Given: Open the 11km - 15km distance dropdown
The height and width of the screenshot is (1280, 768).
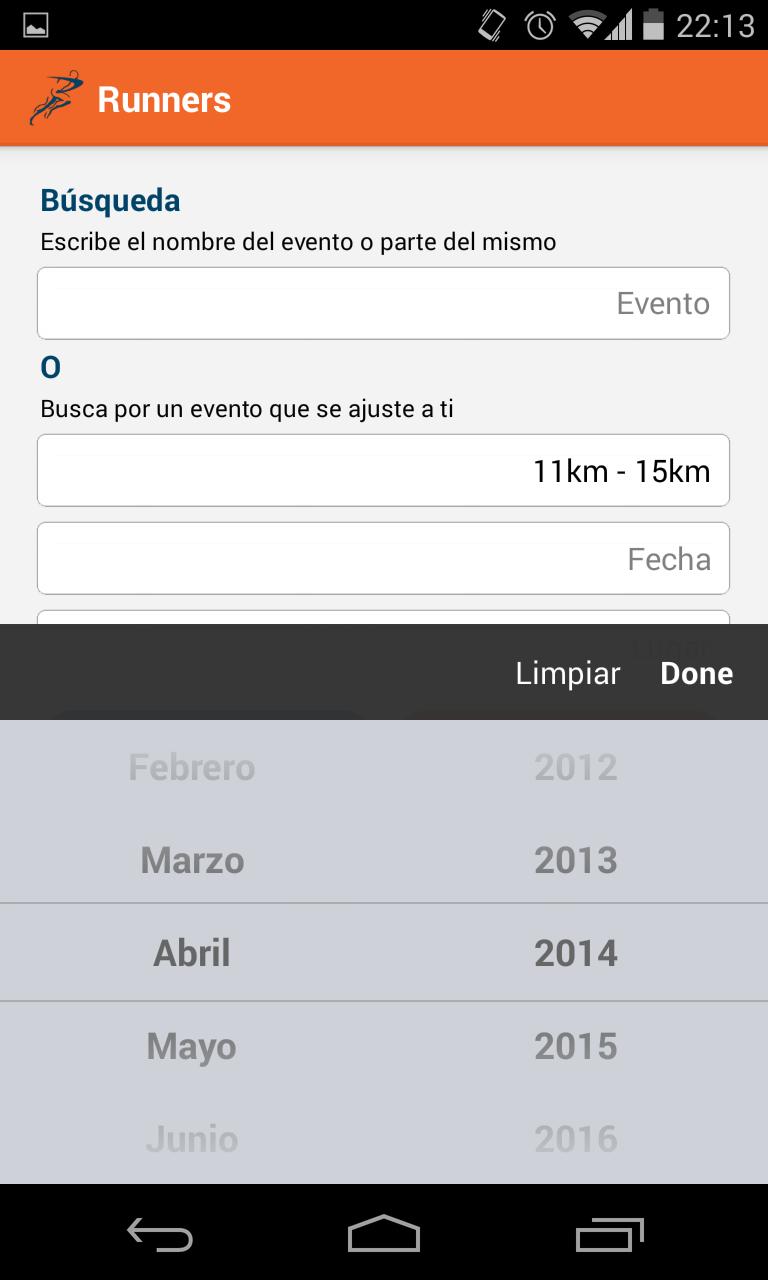Looking at the screenshot, I should click(383, 470).
